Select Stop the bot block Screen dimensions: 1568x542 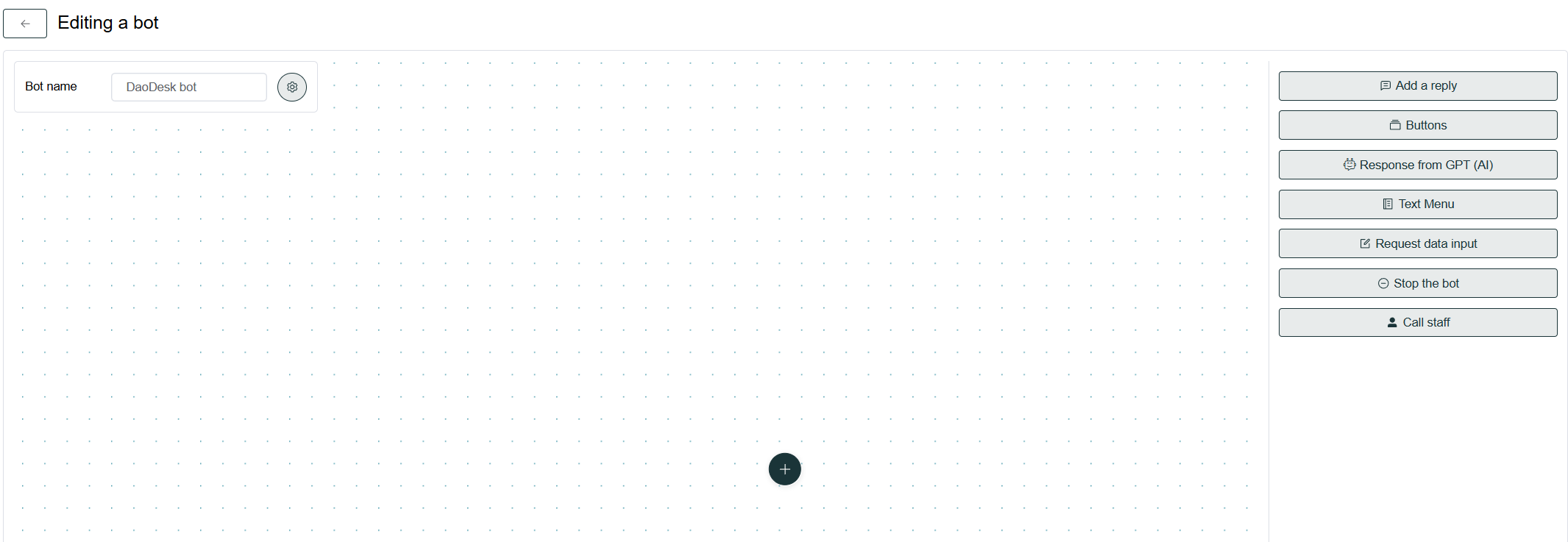pos(1417,283)
